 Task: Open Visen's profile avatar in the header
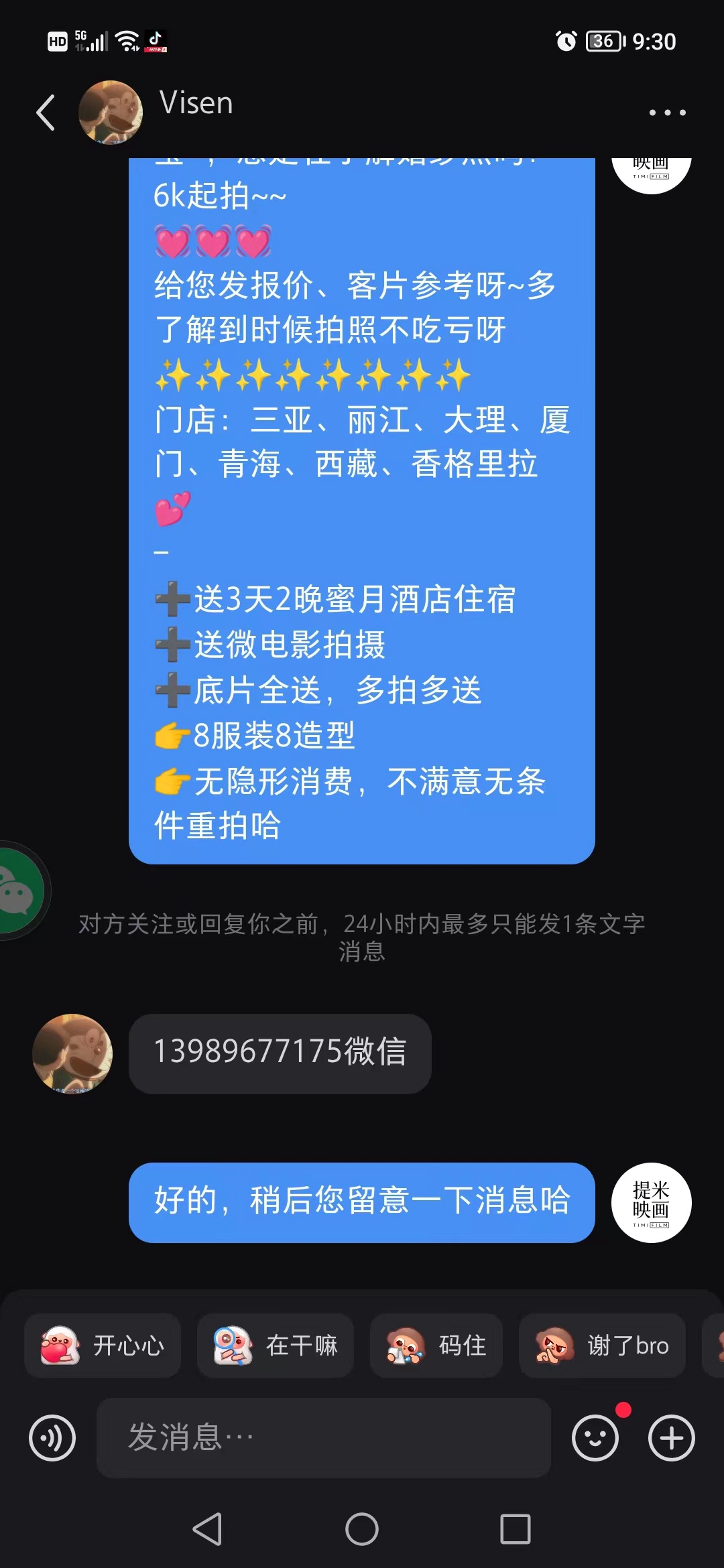(111, 112)
